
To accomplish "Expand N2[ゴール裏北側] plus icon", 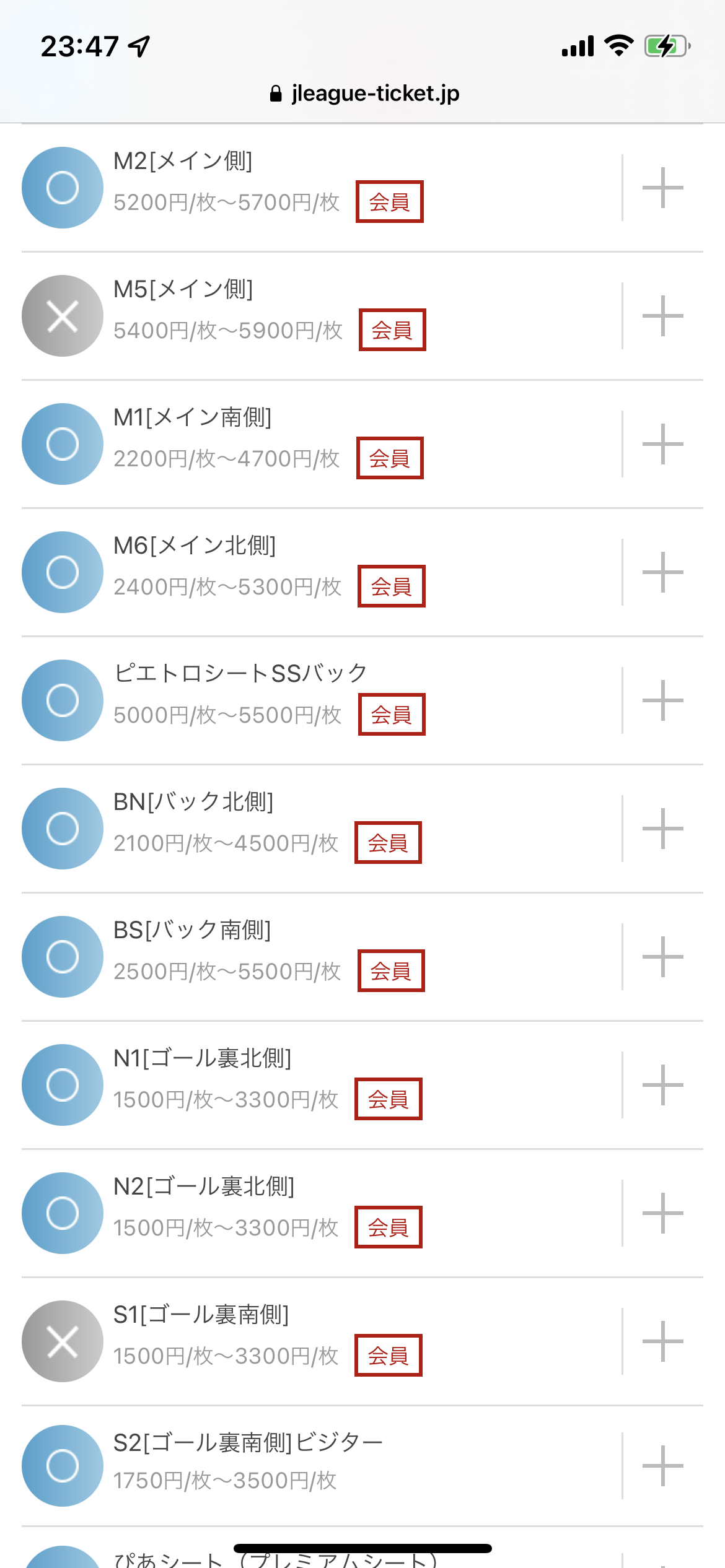I will [x=662, y=1213].
